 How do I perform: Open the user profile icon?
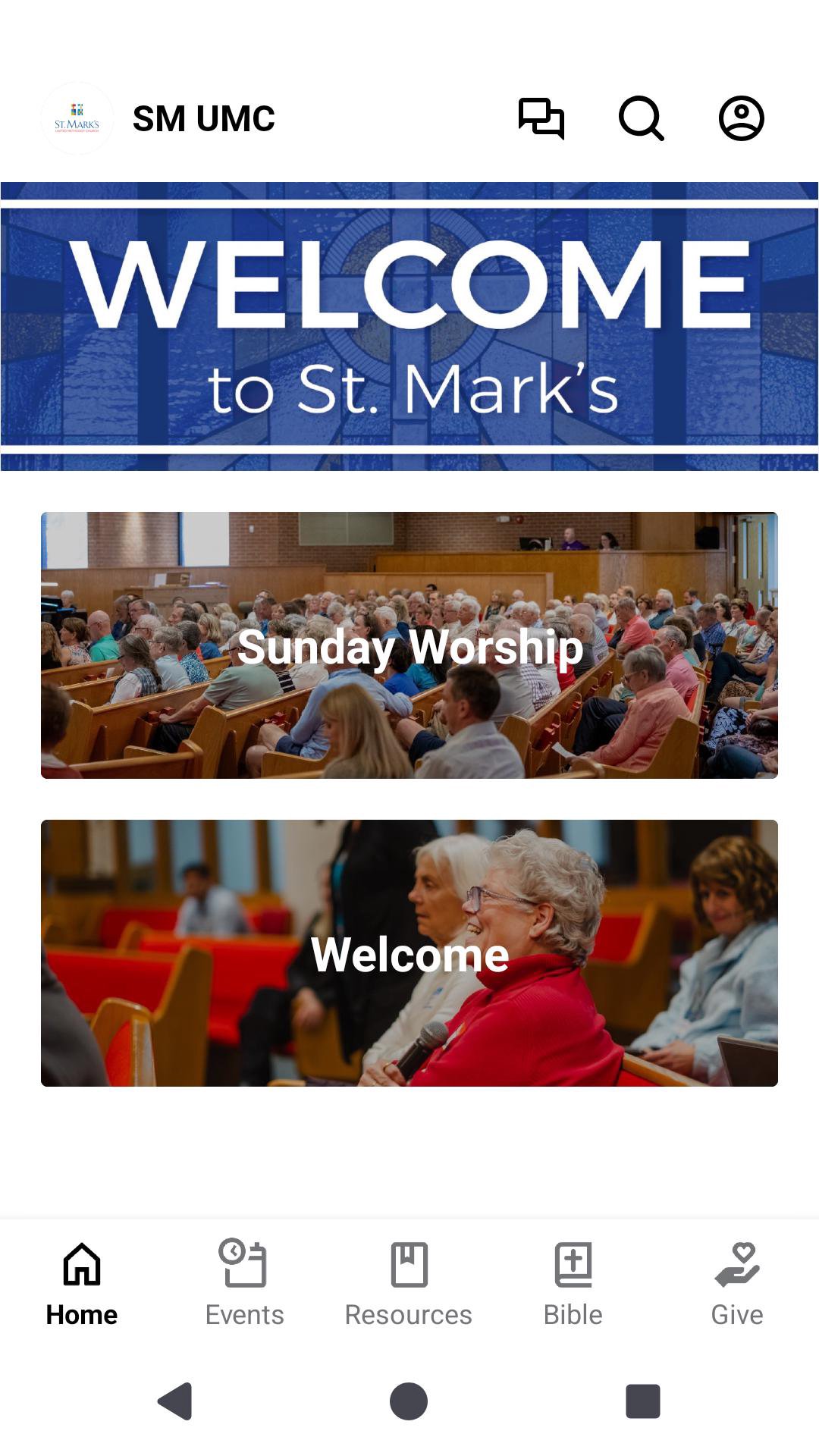coord(741,118)
